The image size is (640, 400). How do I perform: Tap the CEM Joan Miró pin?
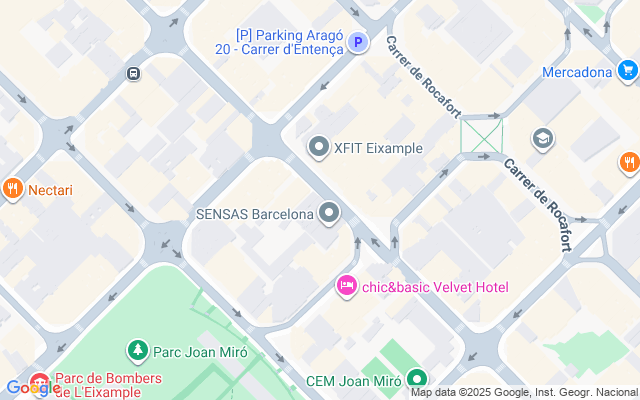tap(416, 380)
